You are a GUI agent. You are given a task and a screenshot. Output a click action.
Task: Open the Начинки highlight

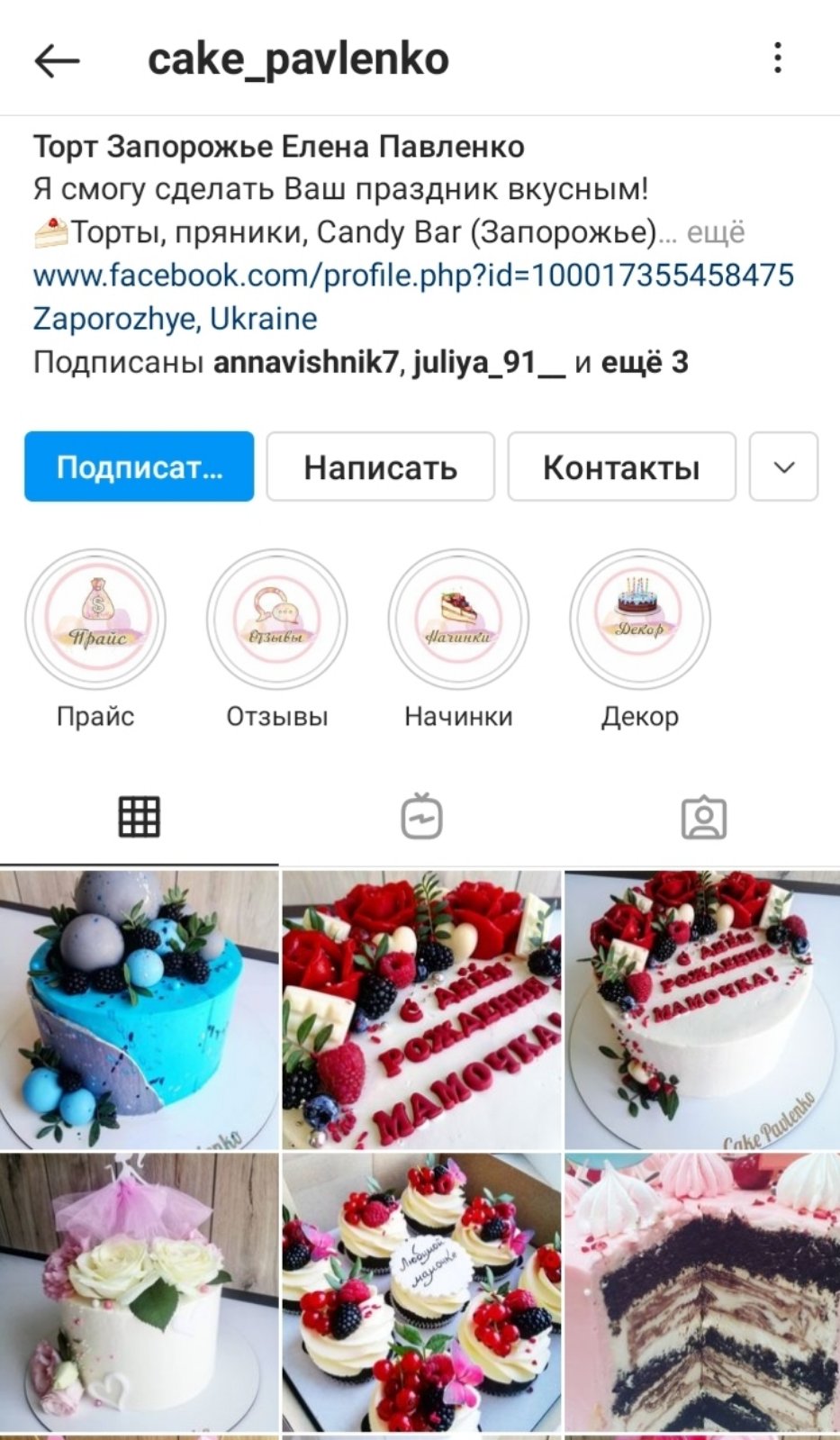point(458,620)
